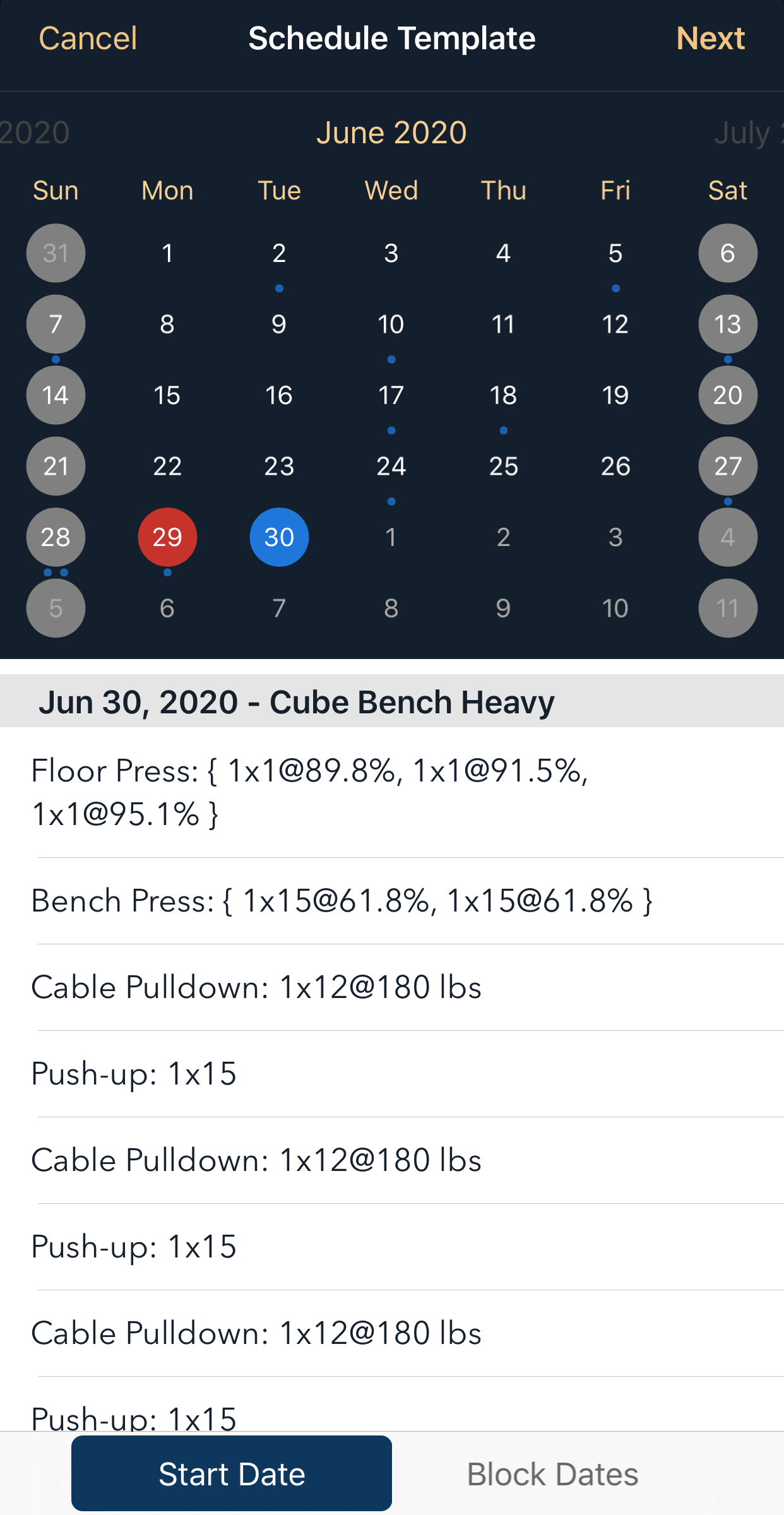Viewport: 784px width, 1515px height.
Task: Select the grayed Saturday June 13
Action: 727,324
